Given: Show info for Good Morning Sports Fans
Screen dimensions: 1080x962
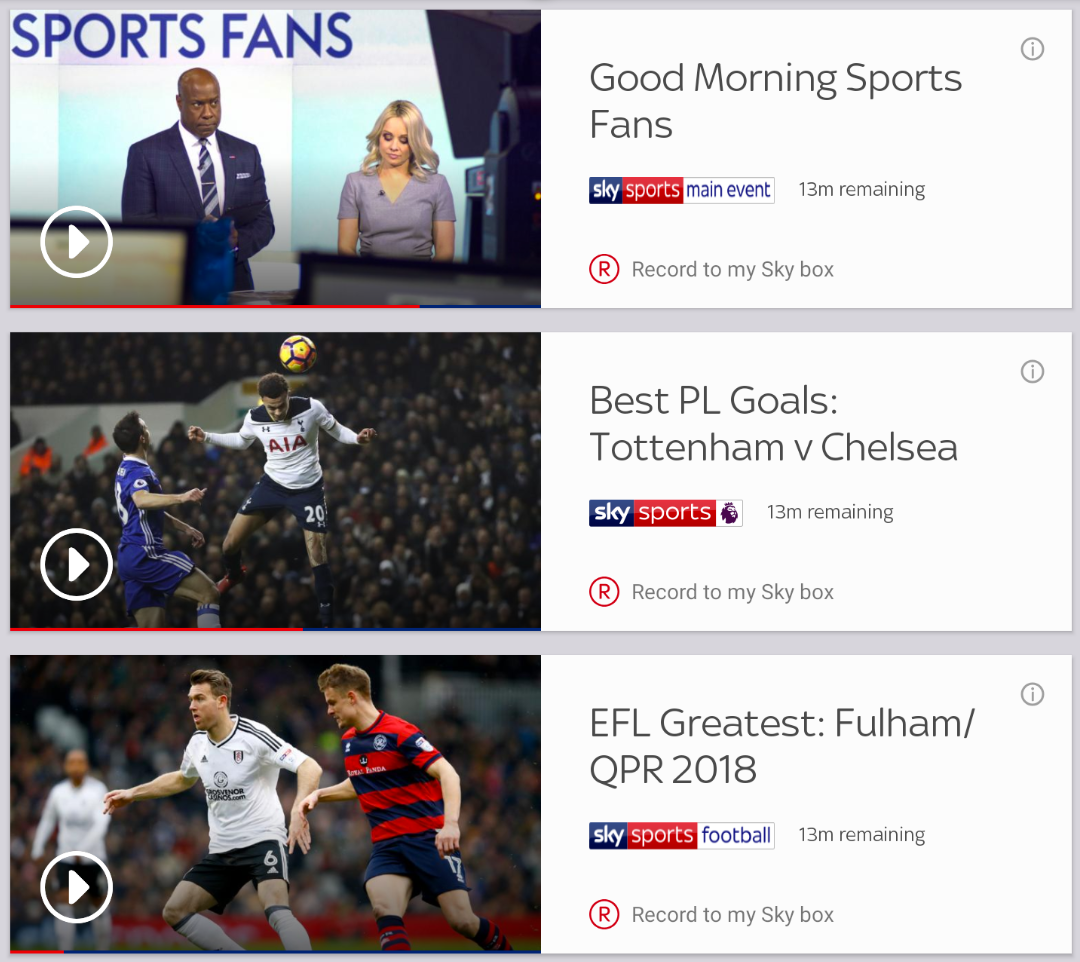Looking at the screenshot, I should tap(1032, 49).
